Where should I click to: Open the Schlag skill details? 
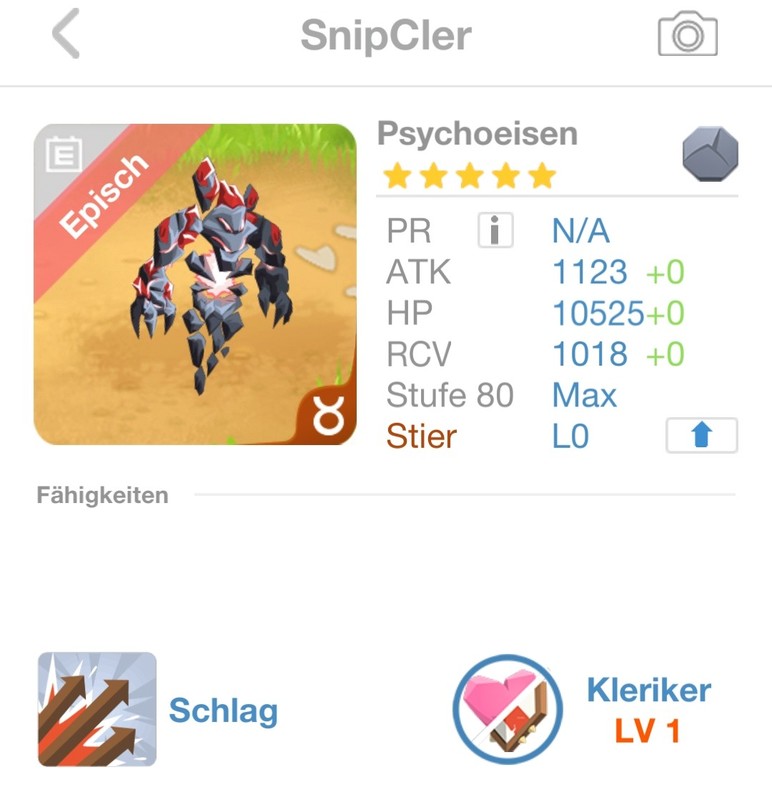[98, 710]
